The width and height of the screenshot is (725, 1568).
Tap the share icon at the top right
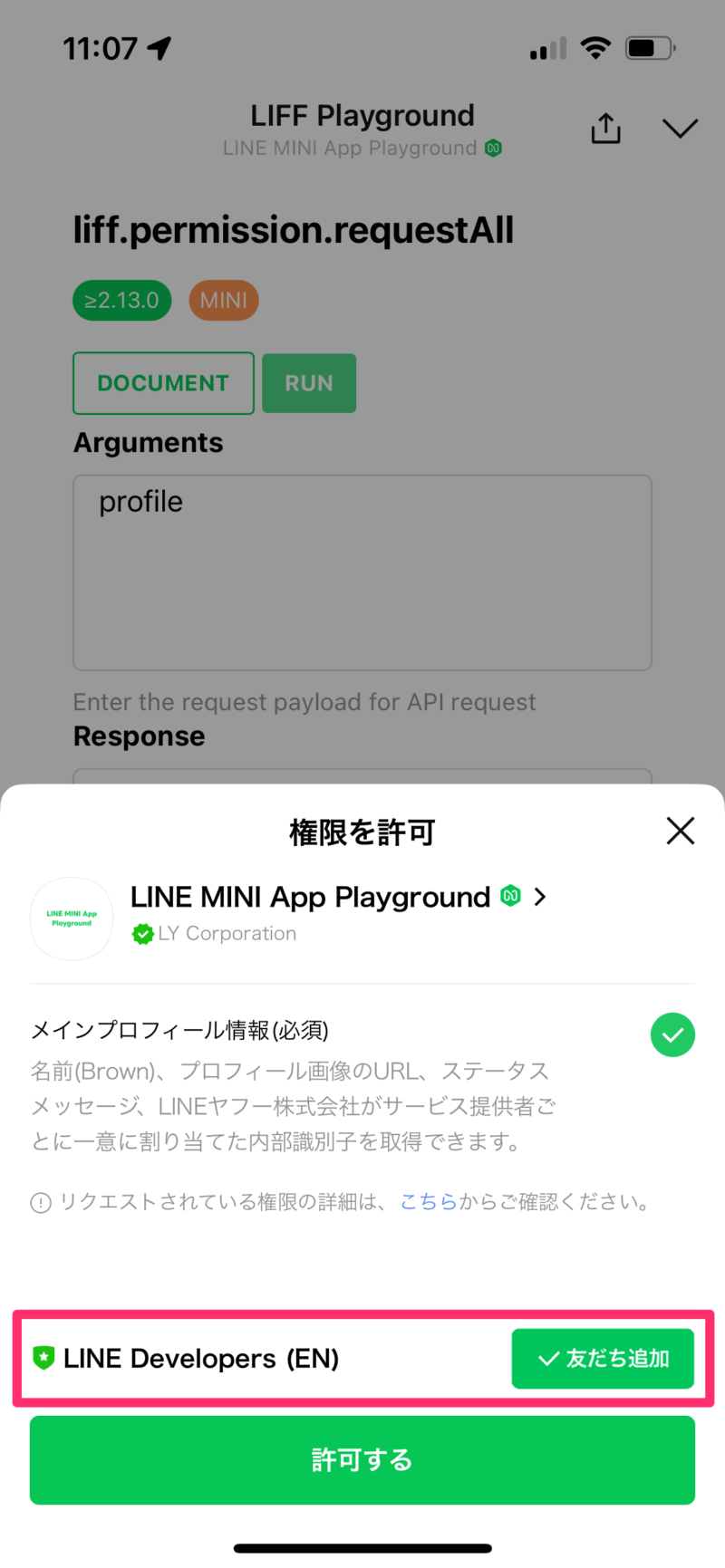[605, 128]
